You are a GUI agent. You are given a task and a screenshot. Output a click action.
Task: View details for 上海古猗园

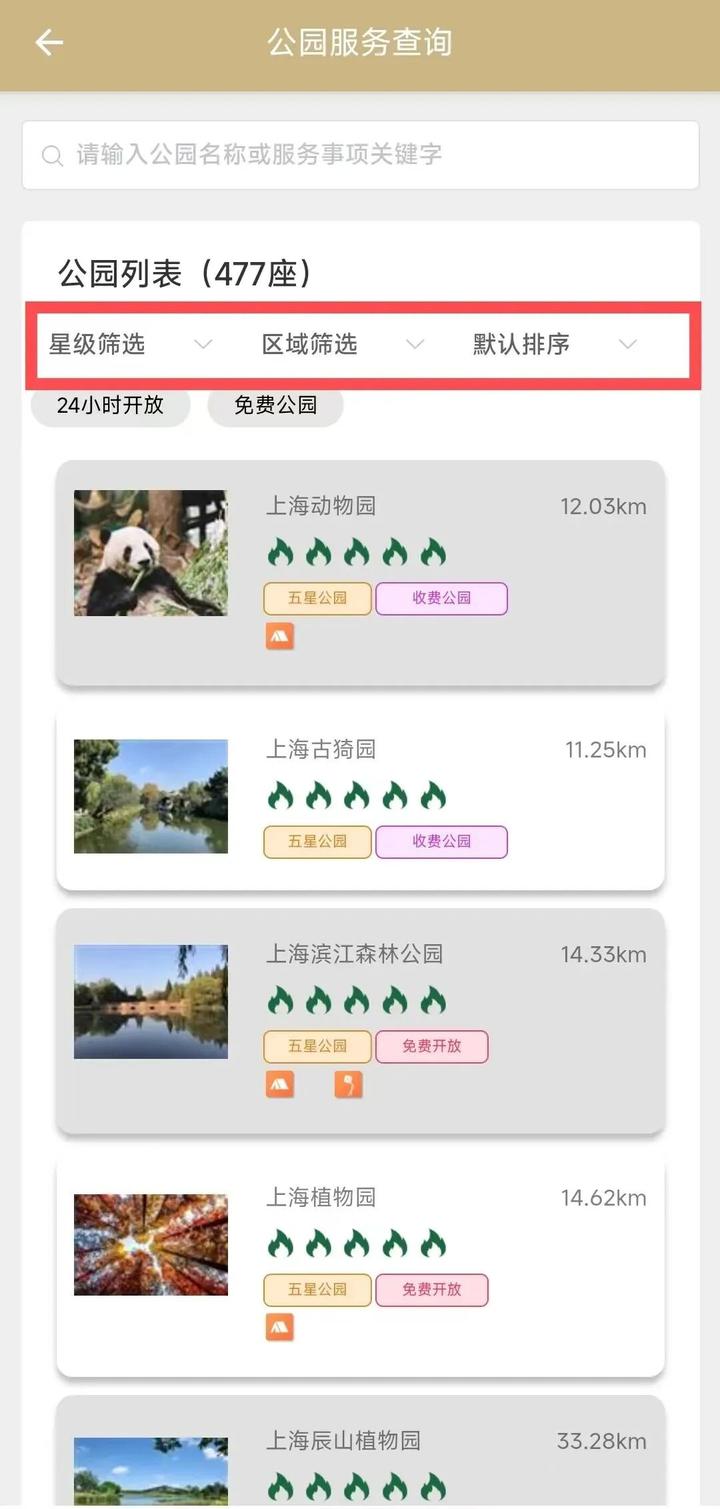(360, 800)
